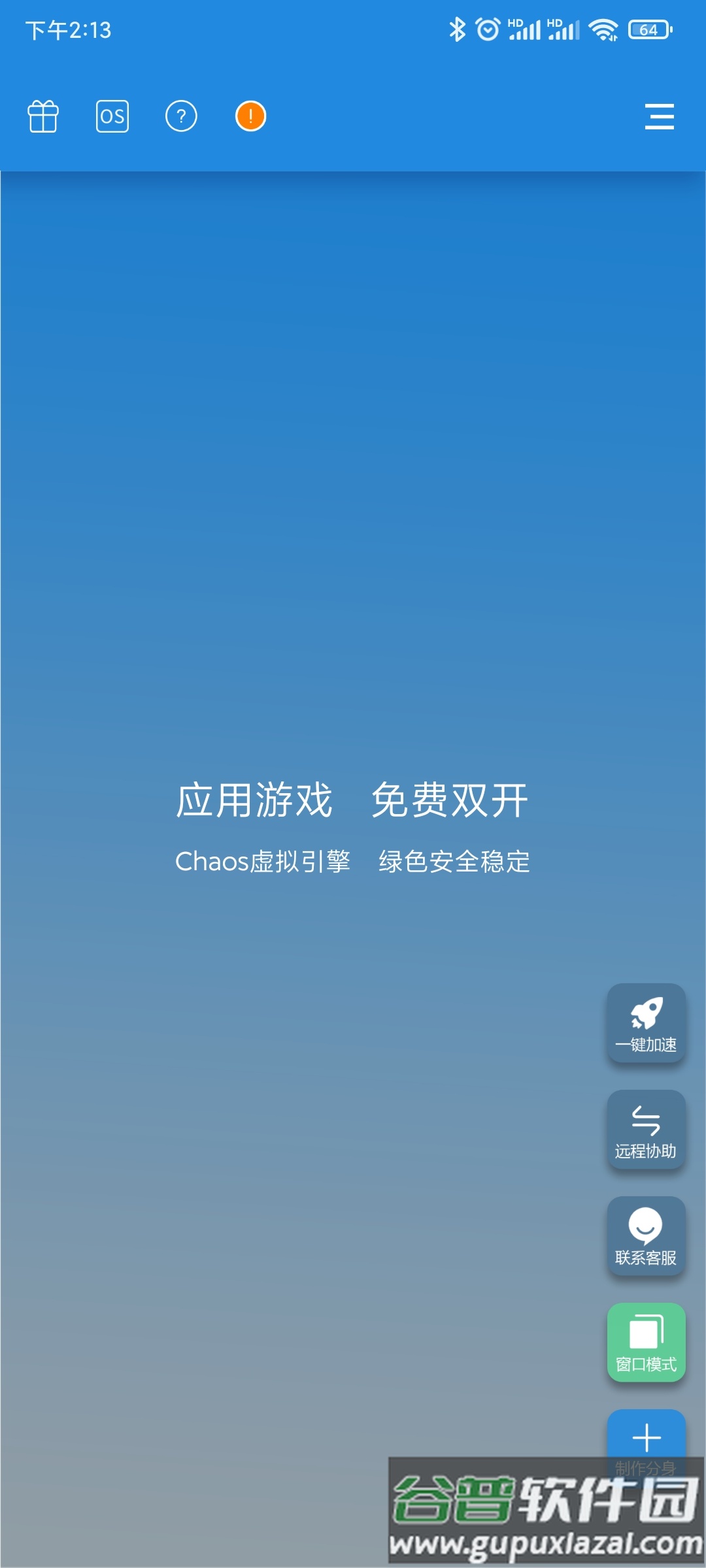706x1568 pixels.
Task: Open 远程协助 remote assistance
Action: pos(646,1130)
